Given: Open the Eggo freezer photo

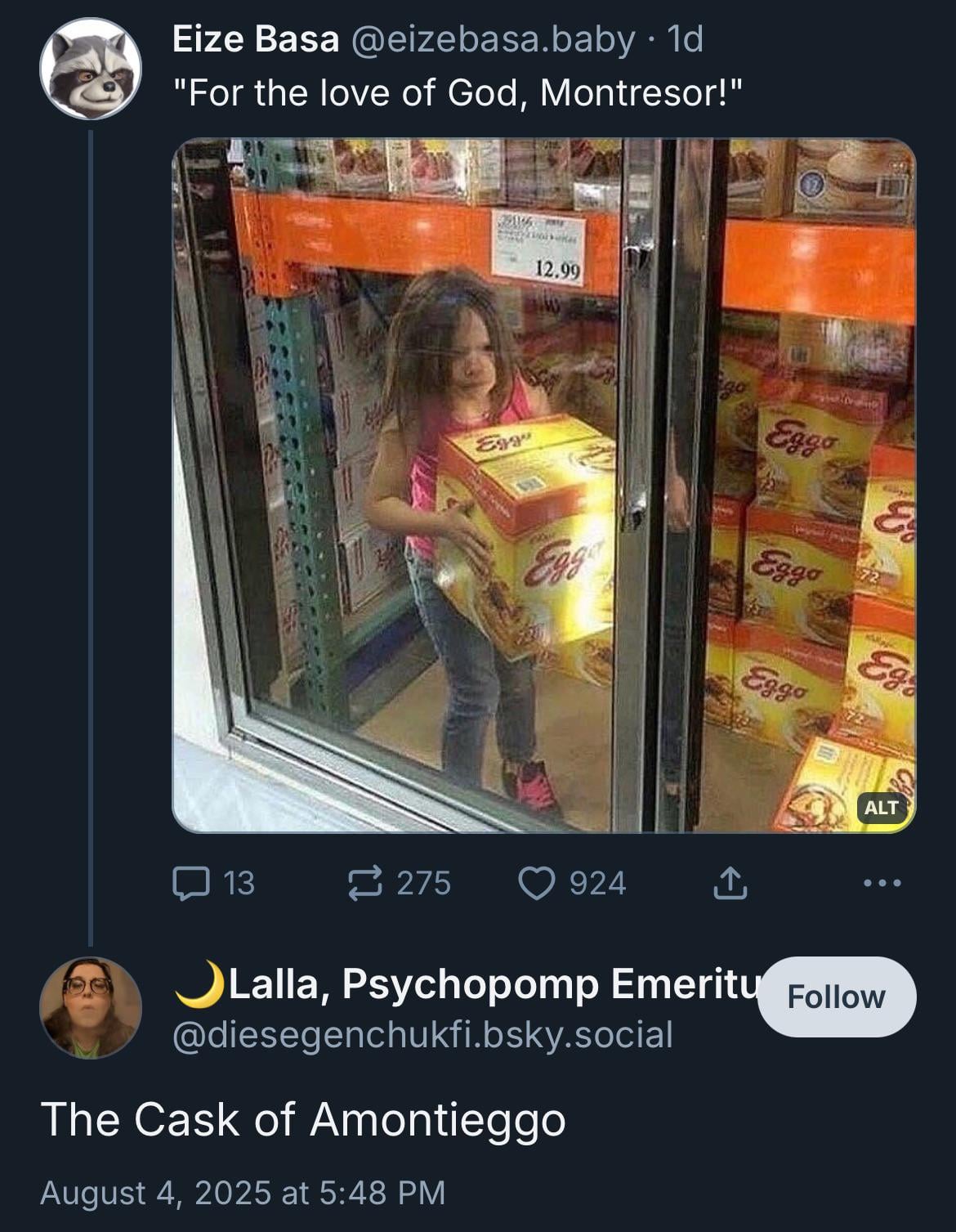Looking at the screenshot, I should (543, 485).
